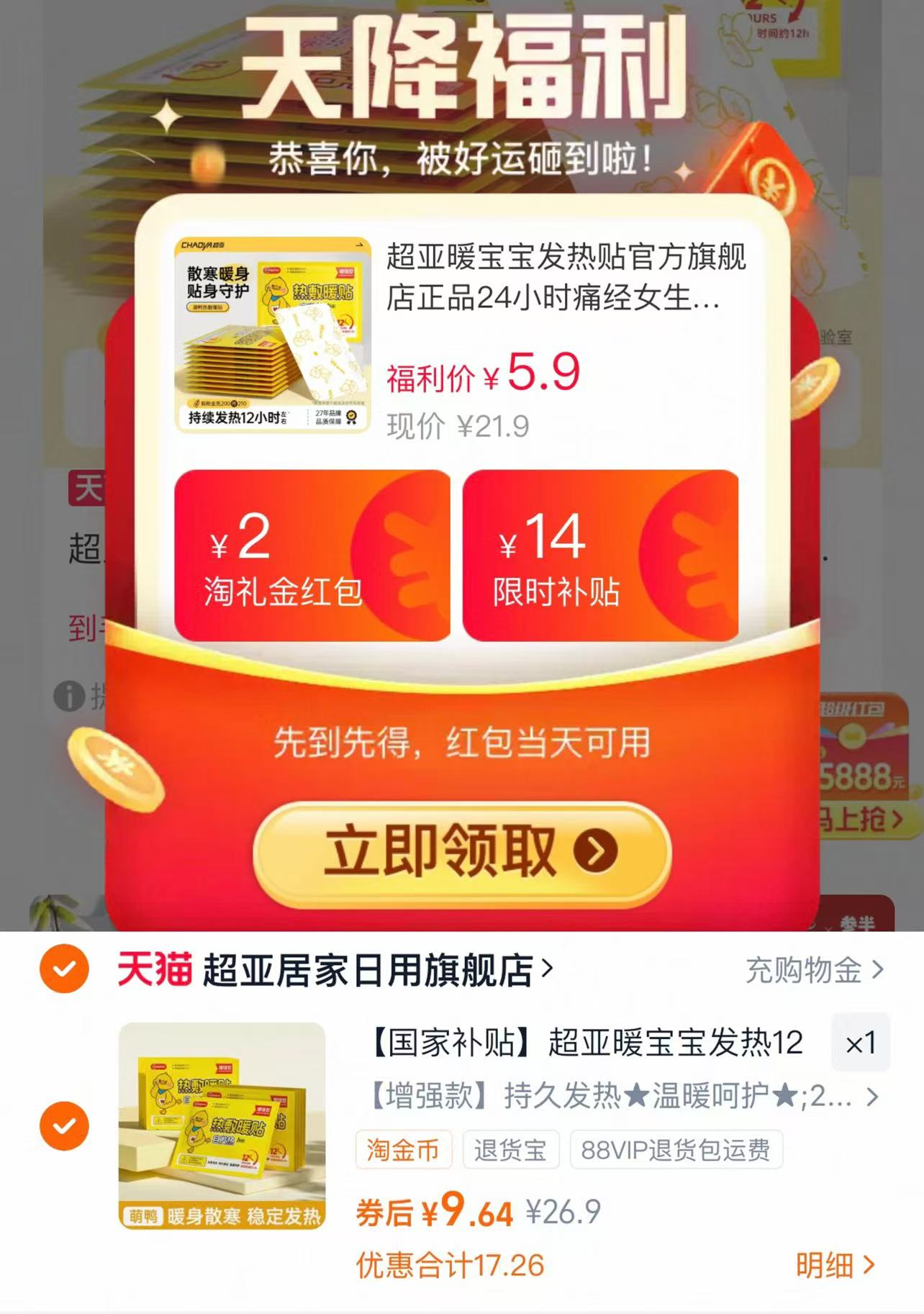Click the ×1 quantity indicator
924x1314 pixels.
point(861,1041)
